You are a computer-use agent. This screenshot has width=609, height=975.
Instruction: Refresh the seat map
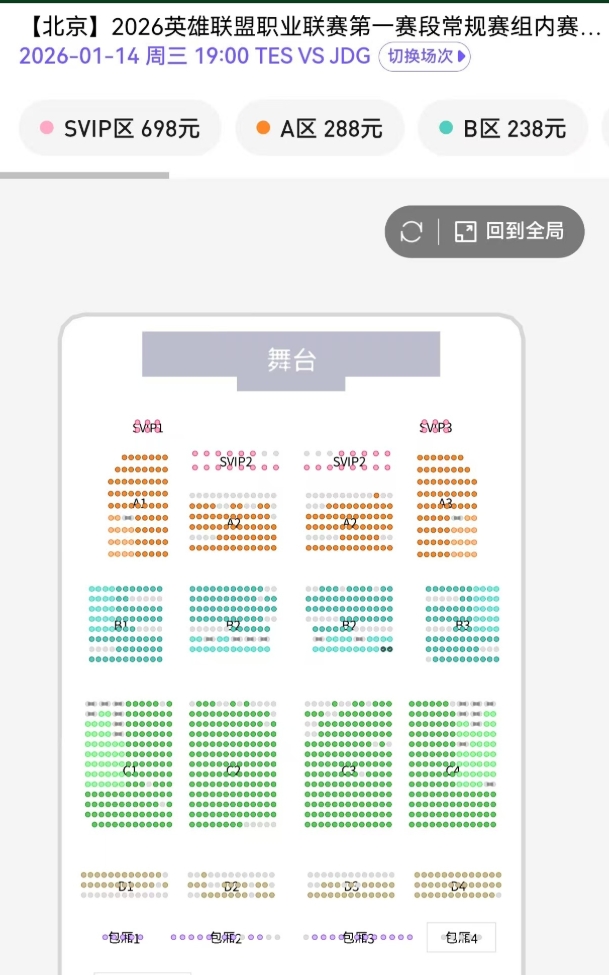point(411,232)
